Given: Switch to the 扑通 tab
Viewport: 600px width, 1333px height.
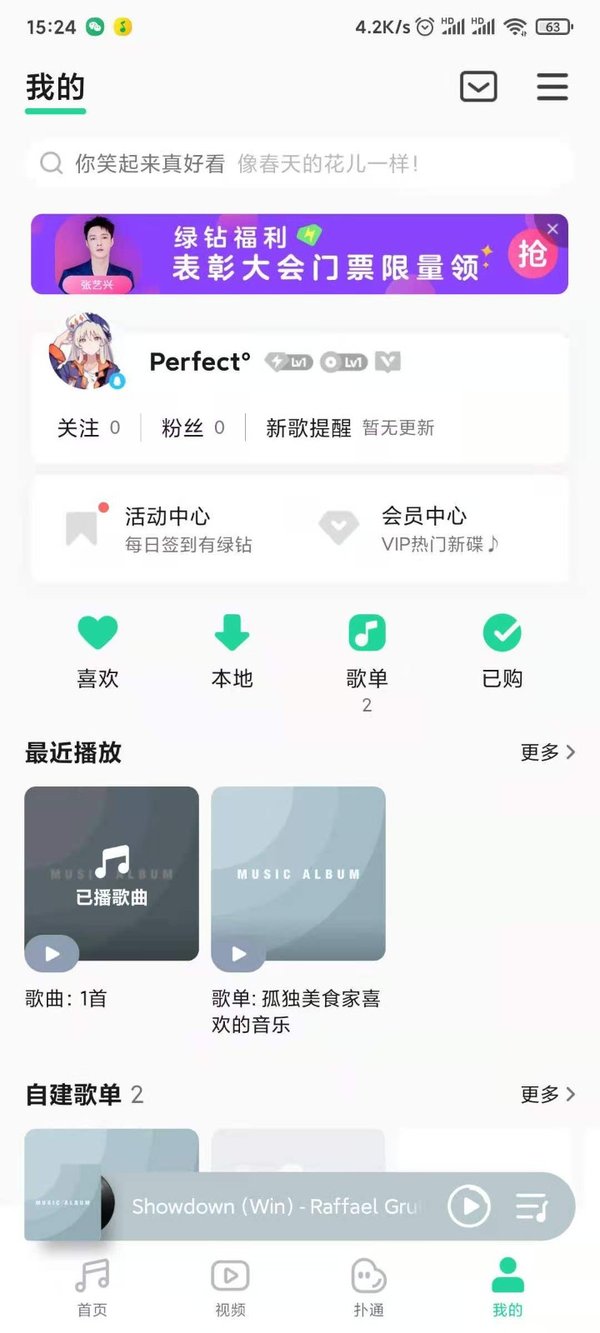Looking at the screenshot, I should (368, 1289).
